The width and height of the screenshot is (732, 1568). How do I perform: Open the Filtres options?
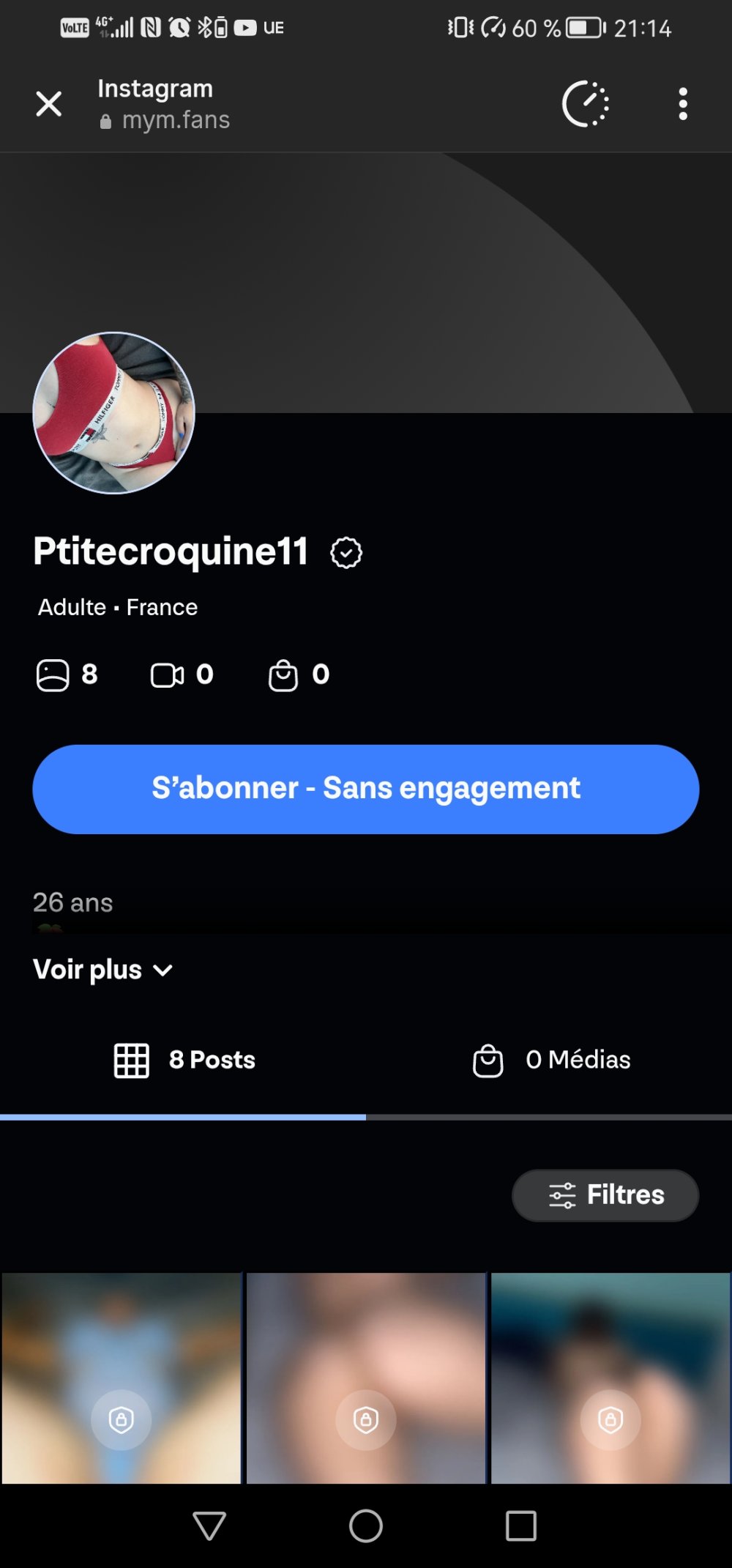coord(605,1194)
